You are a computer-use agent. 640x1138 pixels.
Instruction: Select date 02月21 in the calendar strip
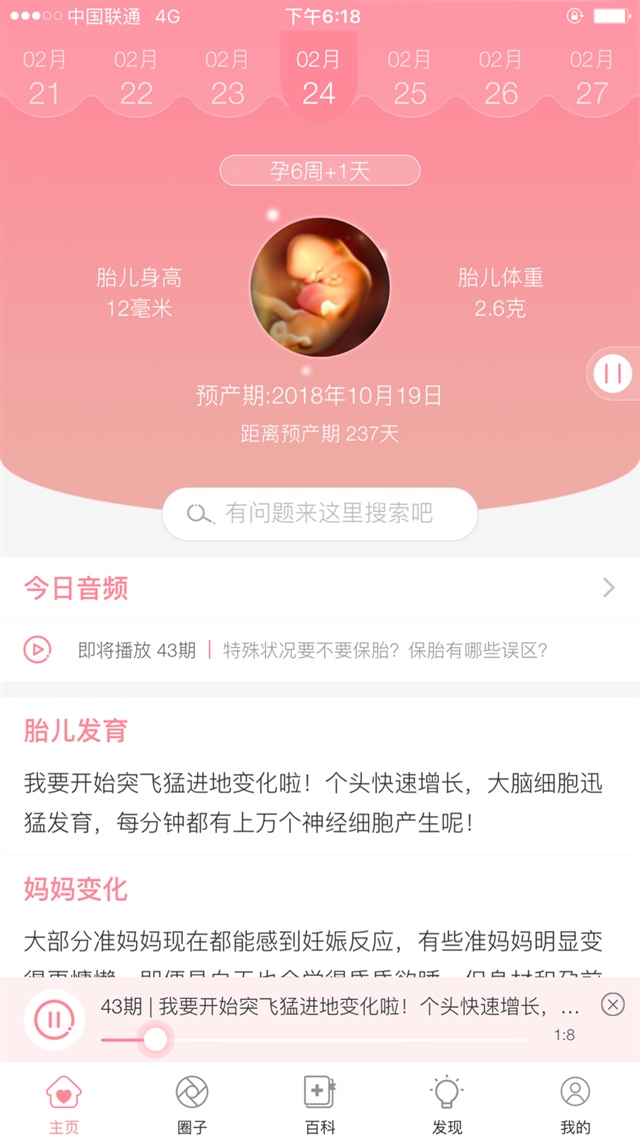(45, 78)
